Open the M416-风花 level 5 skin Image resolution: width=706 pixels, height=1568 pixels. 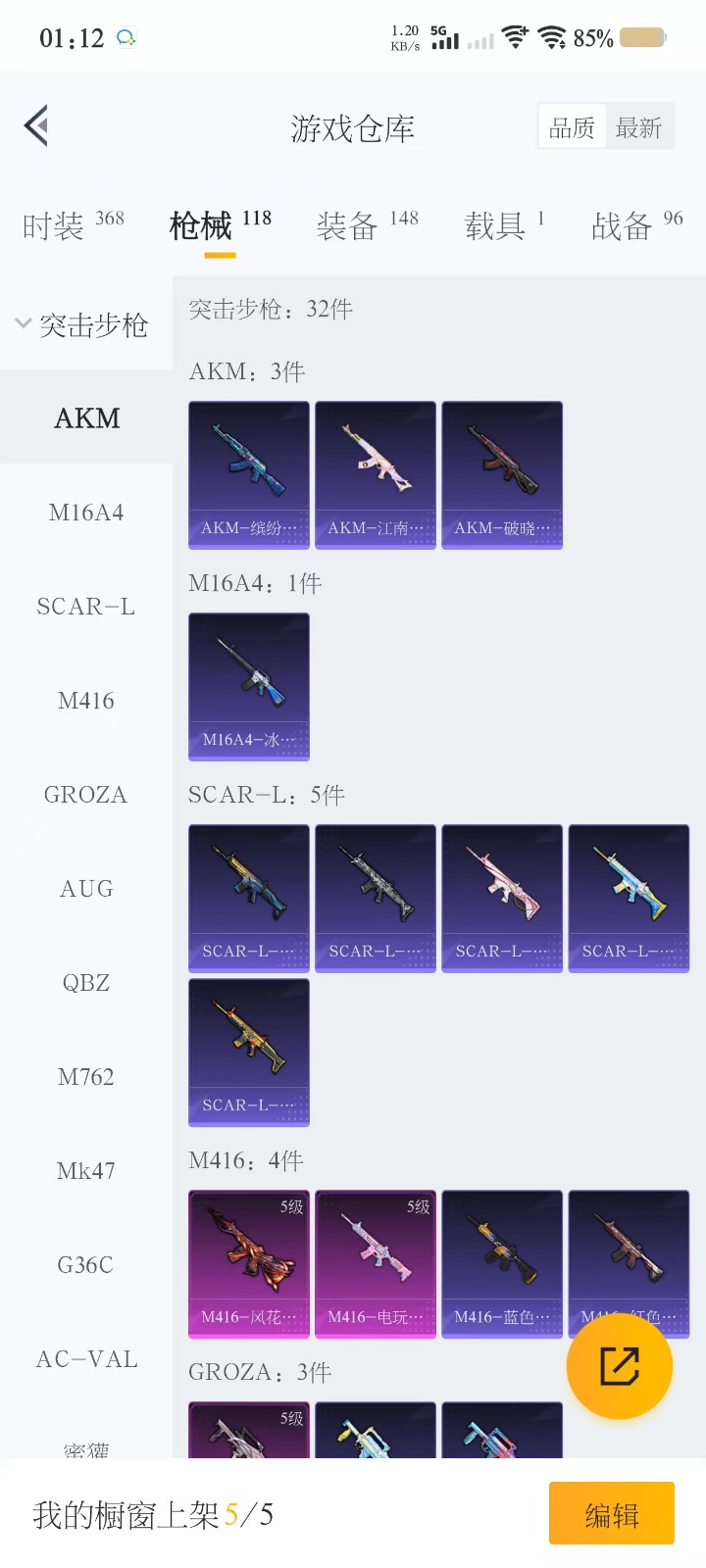pos(249,1263)
